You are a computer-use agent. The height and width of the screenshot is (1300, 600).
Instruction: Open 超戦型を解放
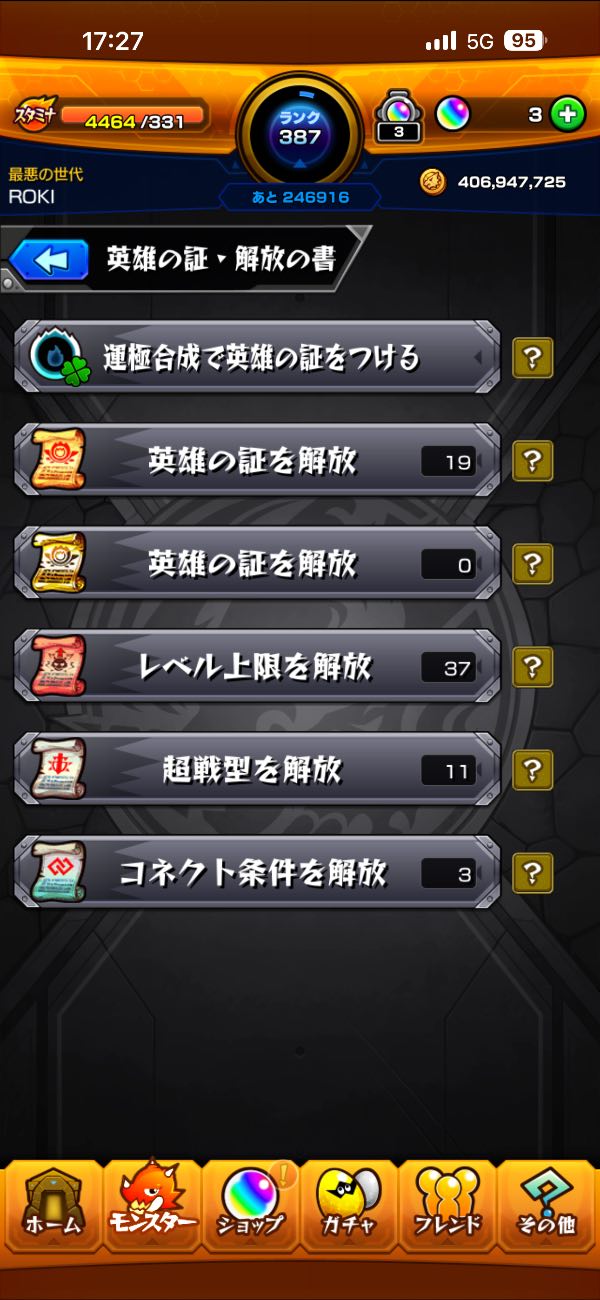[x=257, y=769]
